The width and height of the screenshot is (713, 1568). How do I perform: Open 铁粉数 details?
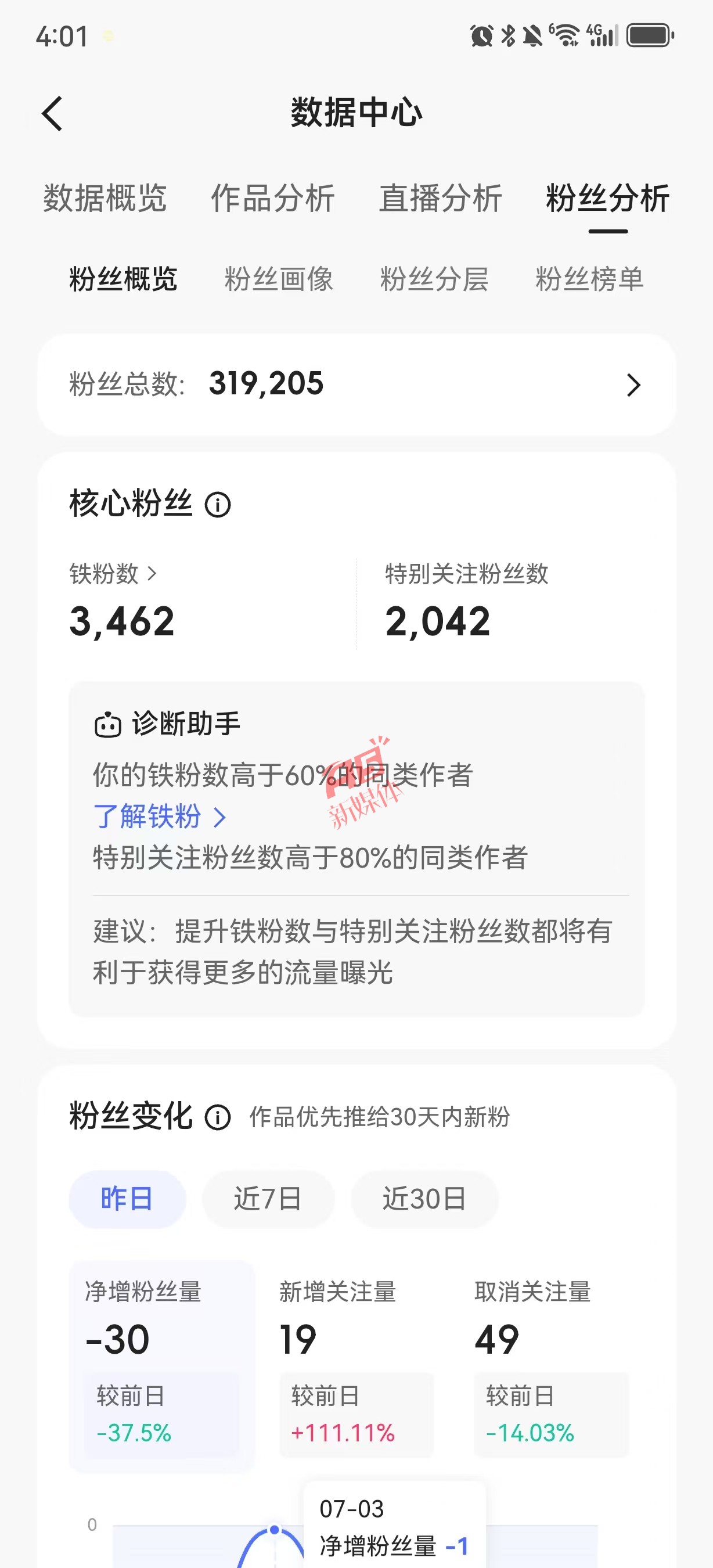pyautogui.click(x=113, y=573)
